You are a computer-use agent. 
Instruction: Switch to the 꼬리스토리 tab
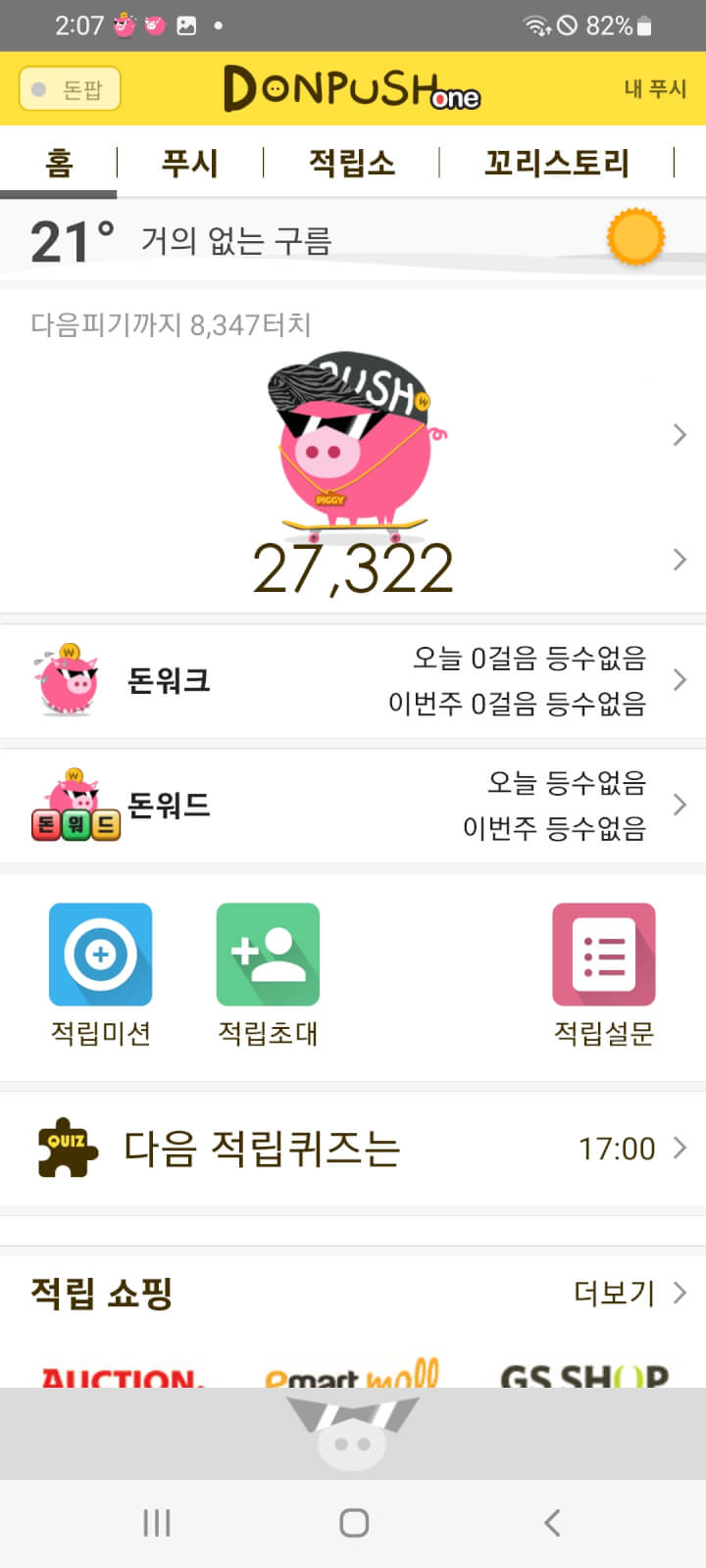(x=556, y=163)
